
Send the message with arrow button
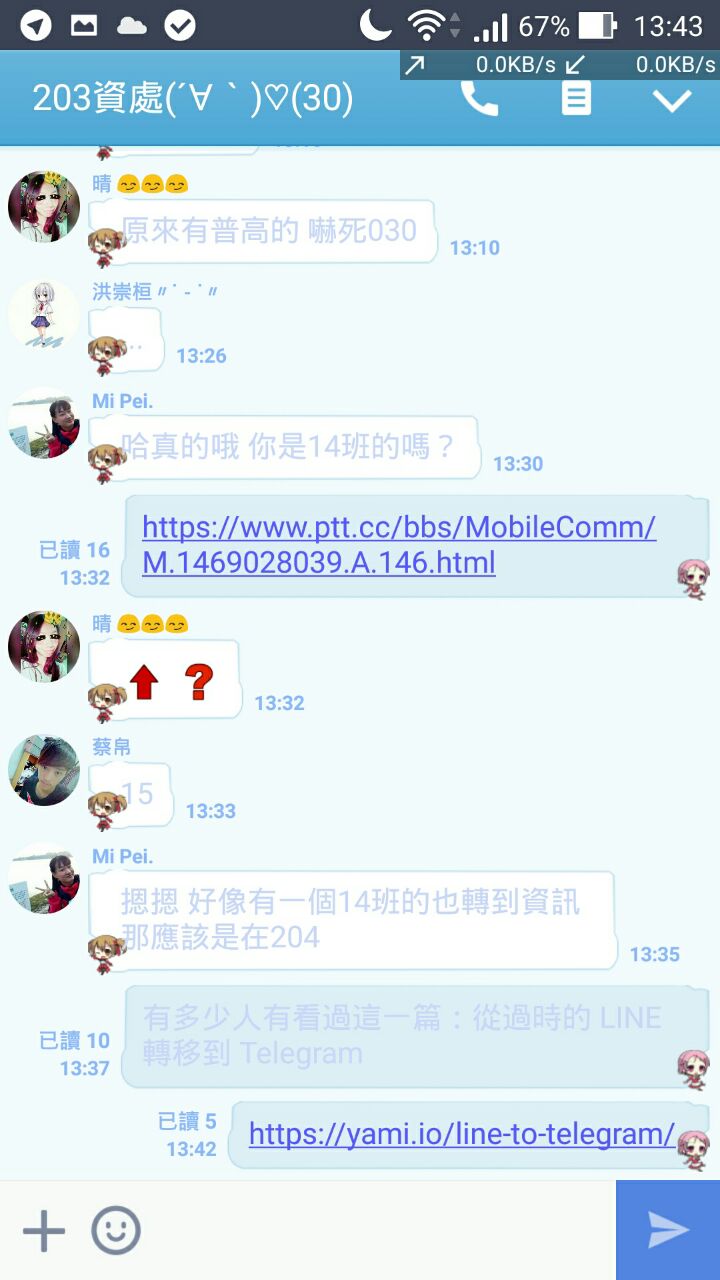(x=668, y=1230)
